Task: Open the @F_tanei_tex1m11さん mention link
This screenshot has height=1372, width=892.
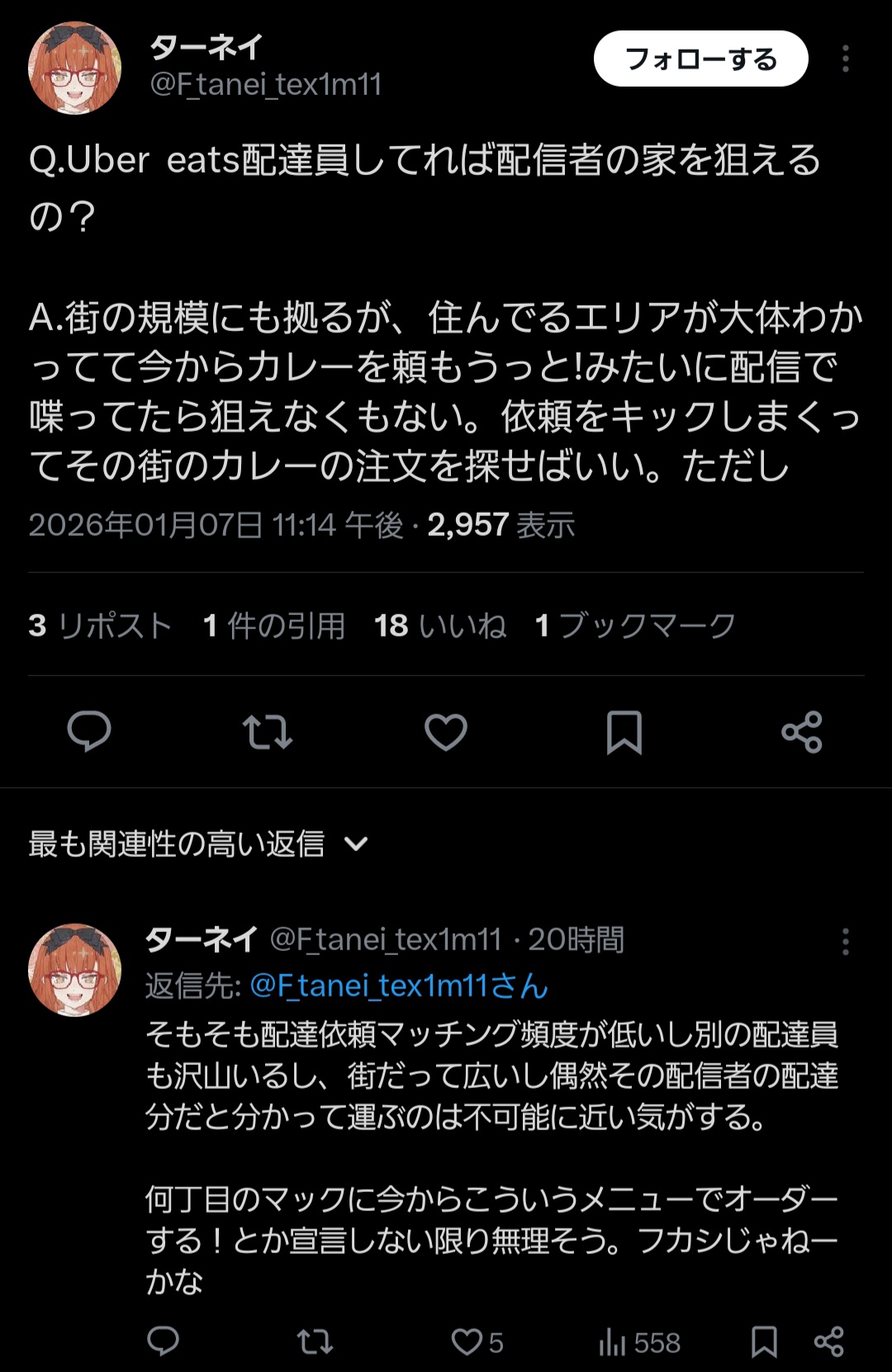Action: (x=399, y=985)
